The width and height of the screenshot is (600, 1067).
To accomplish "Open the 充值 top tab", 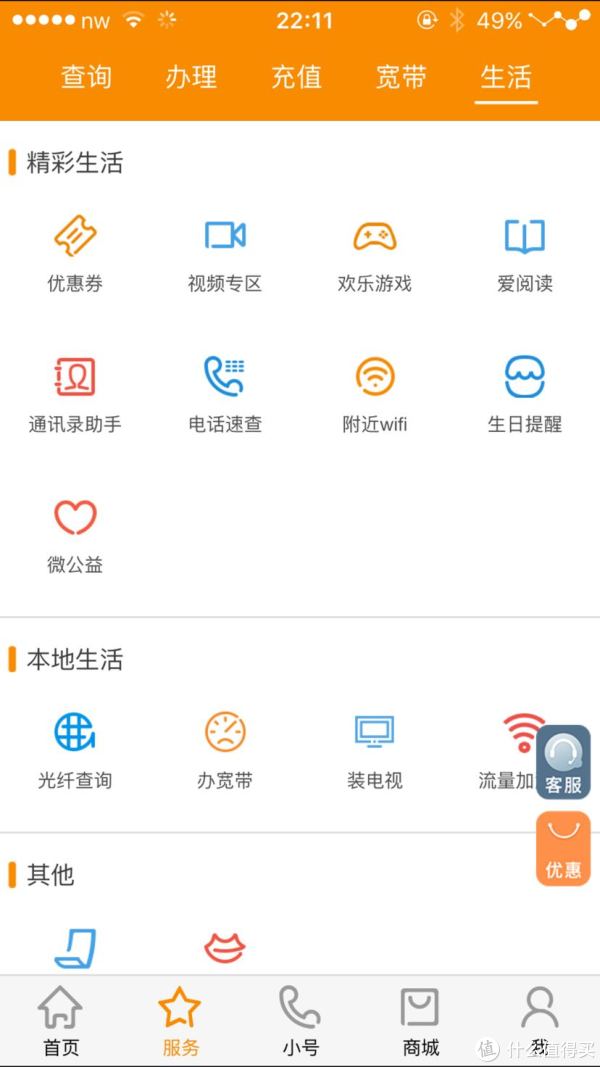I will (x=296, y=77).
